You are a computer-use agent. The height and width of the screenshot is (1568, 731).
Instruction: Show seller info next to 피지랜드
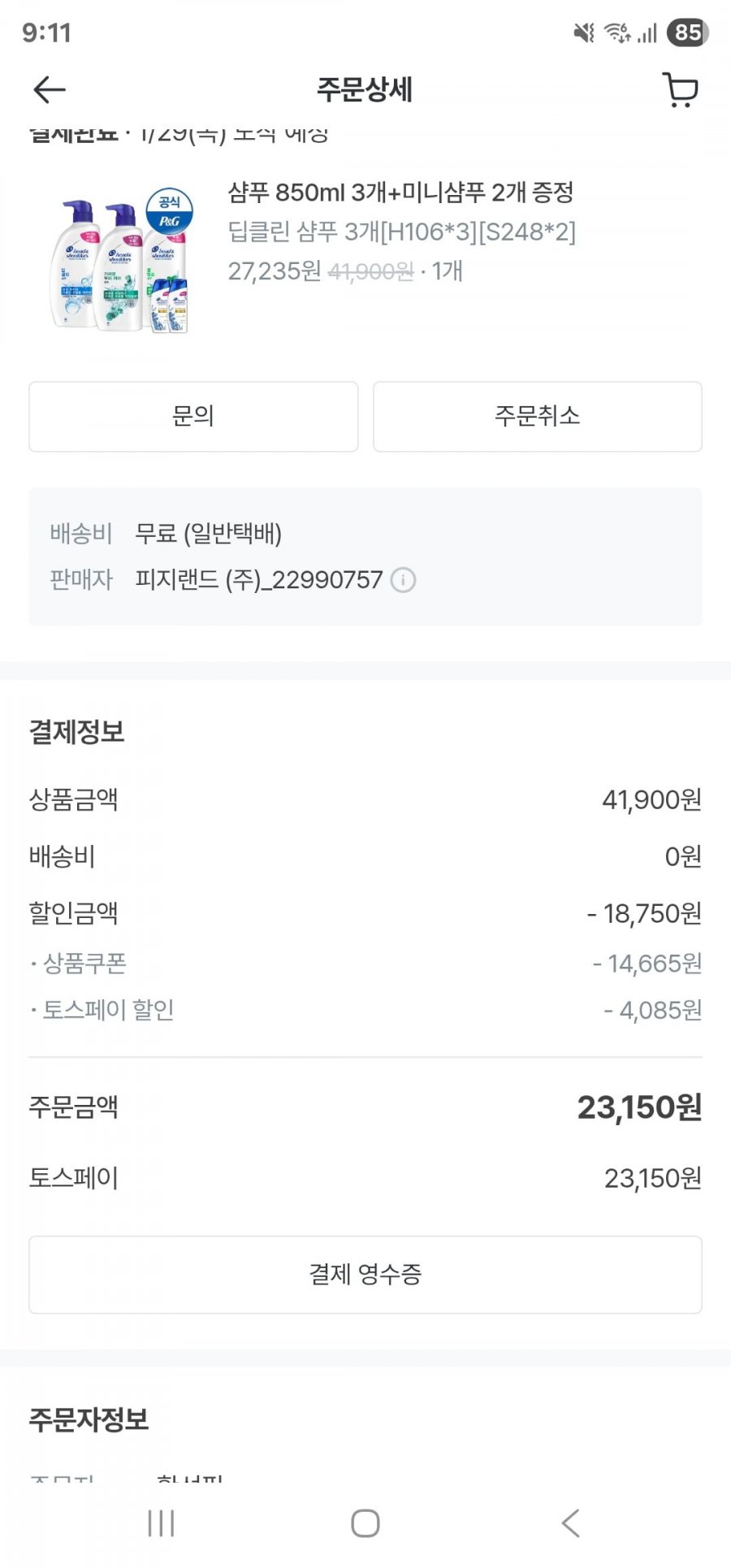tap(403, 580)
